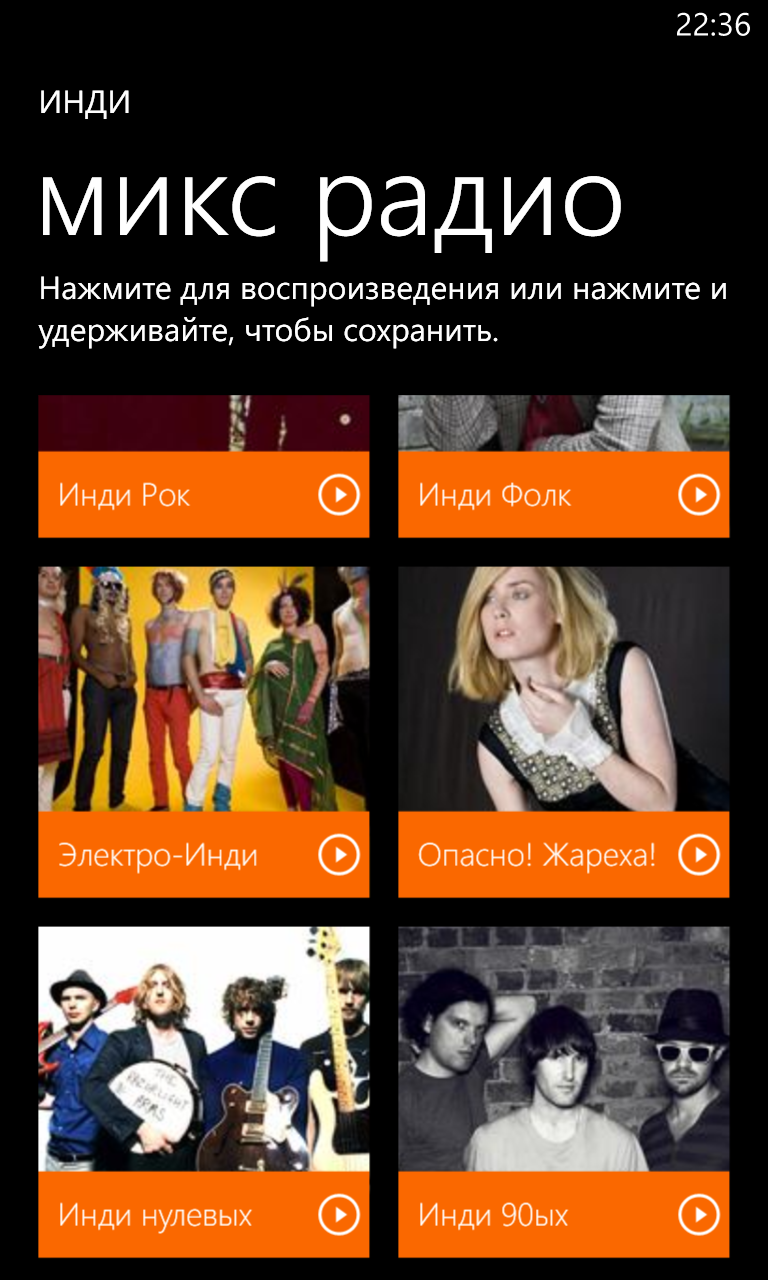Play the Инди Рок mix
Viewport: 768px width, 1280px height.
tap(338, 494)
